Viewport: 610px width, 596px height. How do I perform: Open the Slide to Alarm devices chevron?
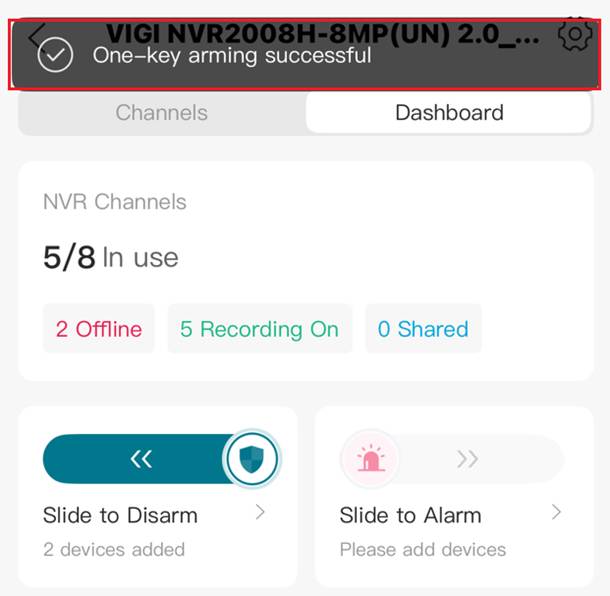click(557, 512)
